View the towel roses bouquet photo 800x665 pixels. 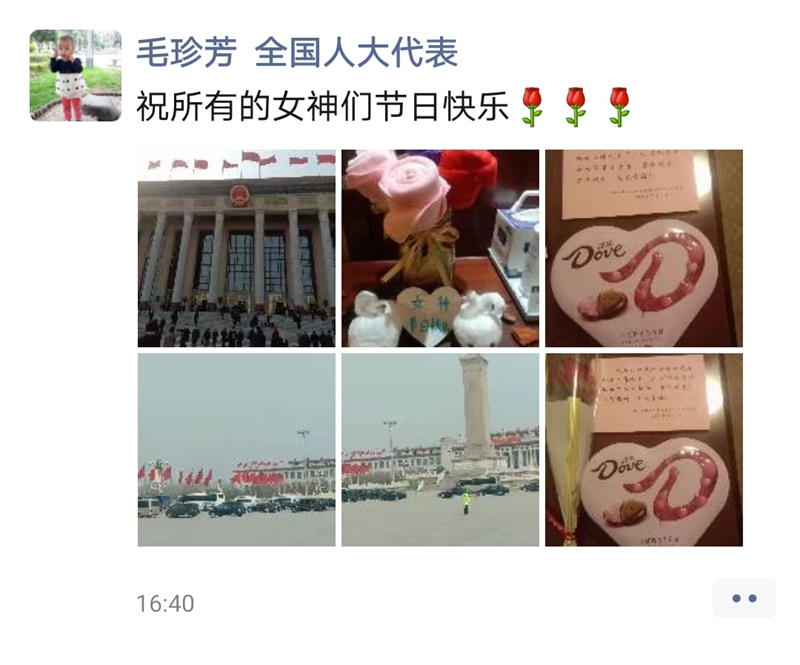click(440, 248)
